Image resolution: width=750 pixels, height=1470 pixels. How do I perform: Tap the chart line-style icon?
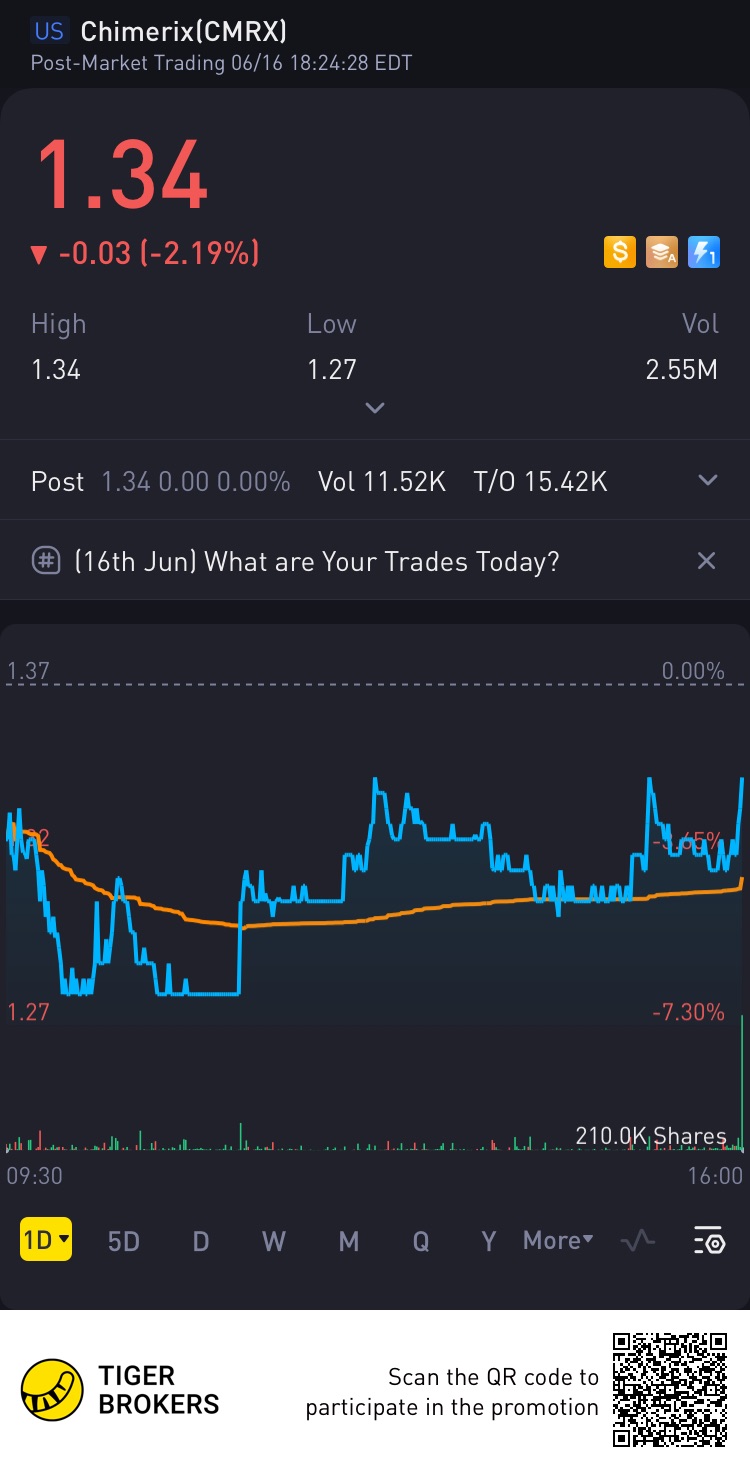[638, 1241]
